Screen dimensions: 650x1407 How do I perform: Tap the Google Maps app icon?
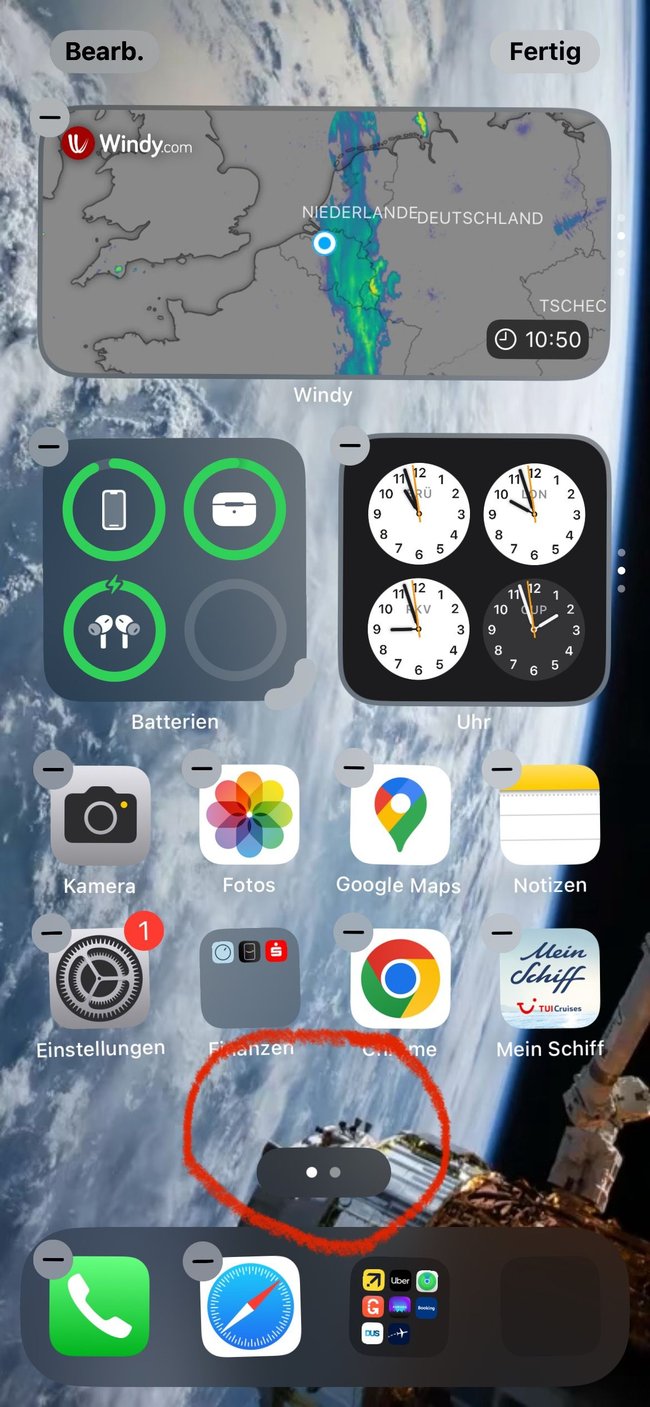click(x=399, y=815)
